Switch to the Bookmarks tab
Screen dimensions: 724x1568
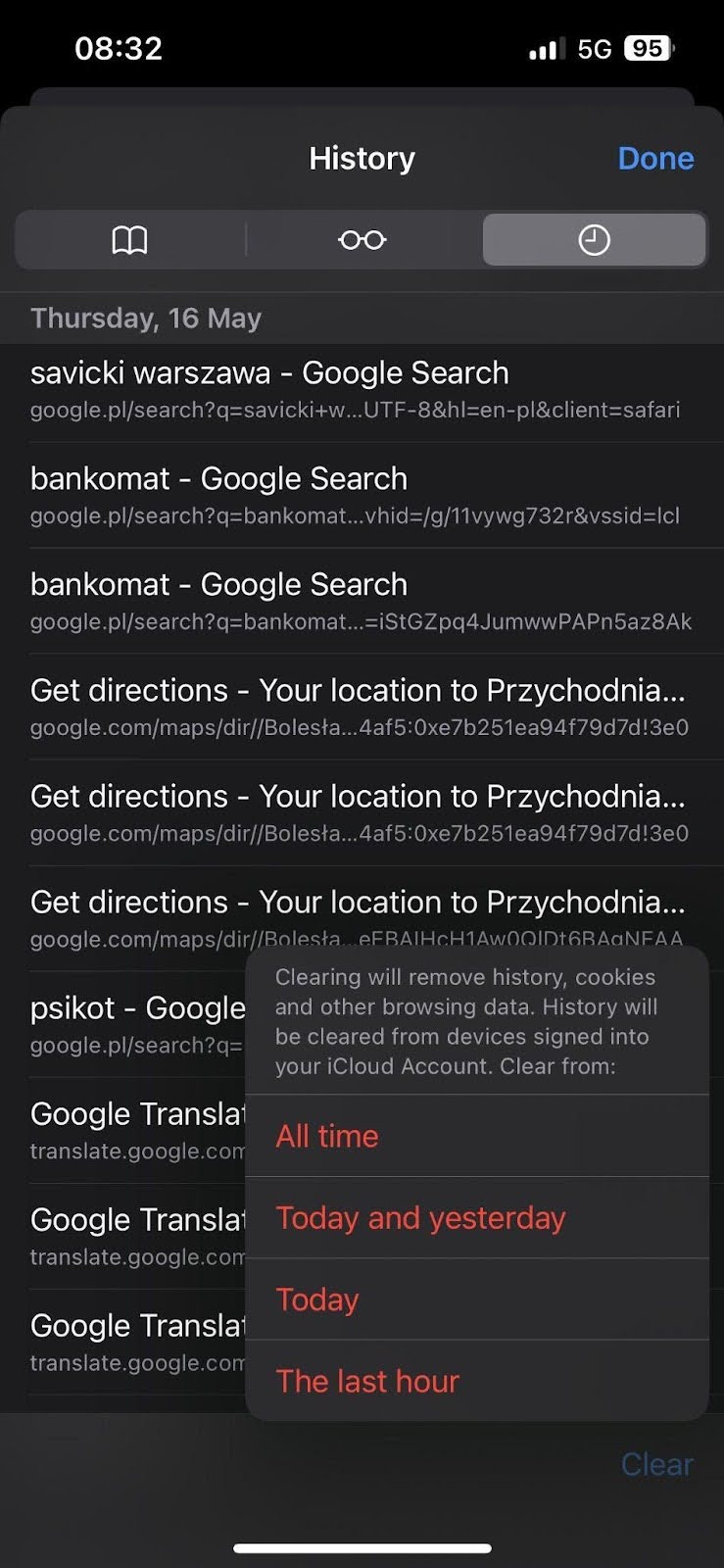[129, 240]
